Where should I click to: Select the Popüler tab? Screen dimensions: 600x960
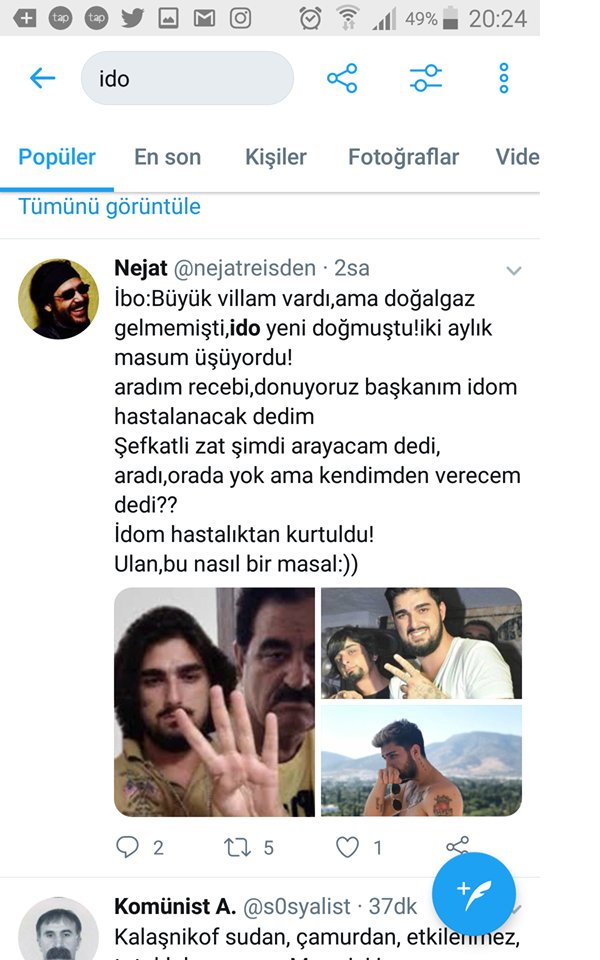[x=57, y=157]
